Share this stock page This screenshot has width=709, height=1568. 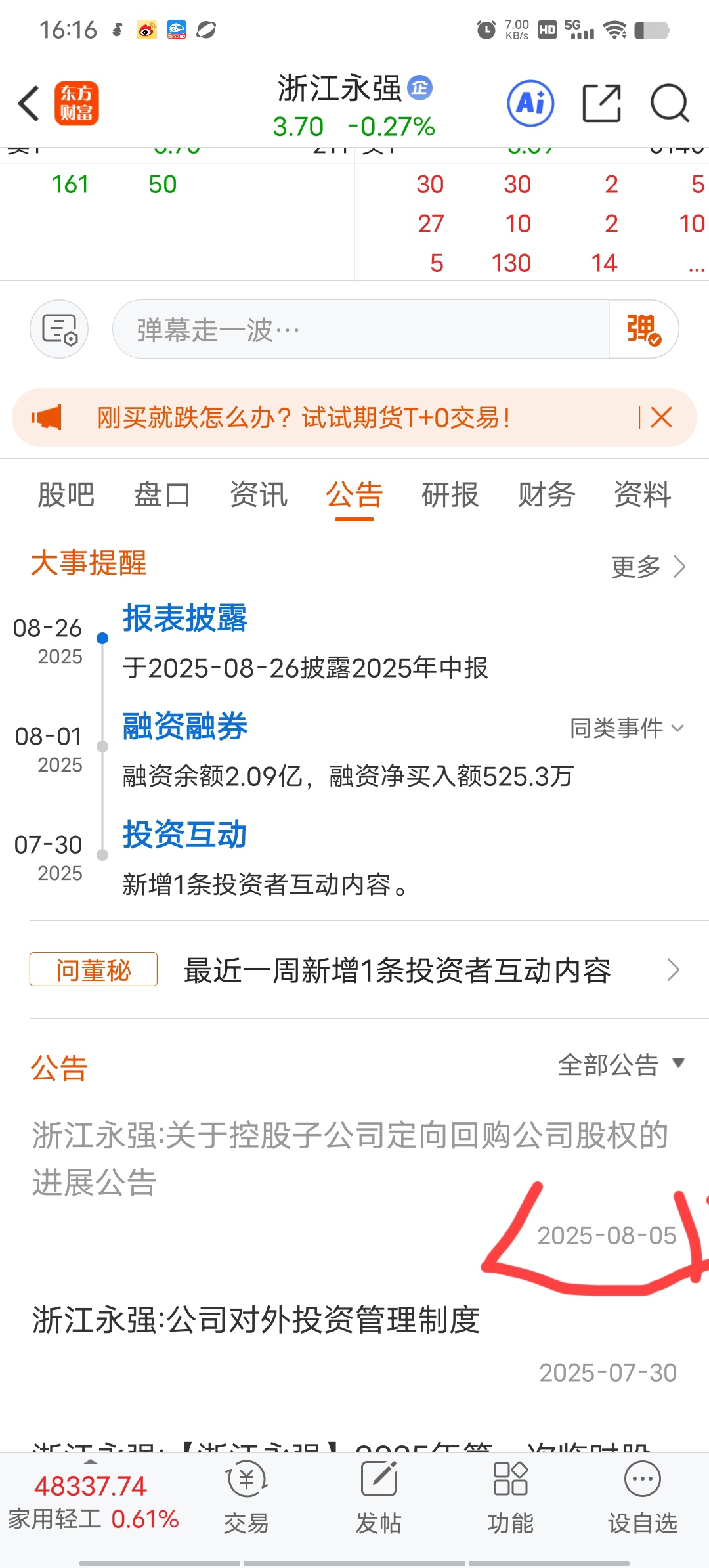tap(601, 103)
